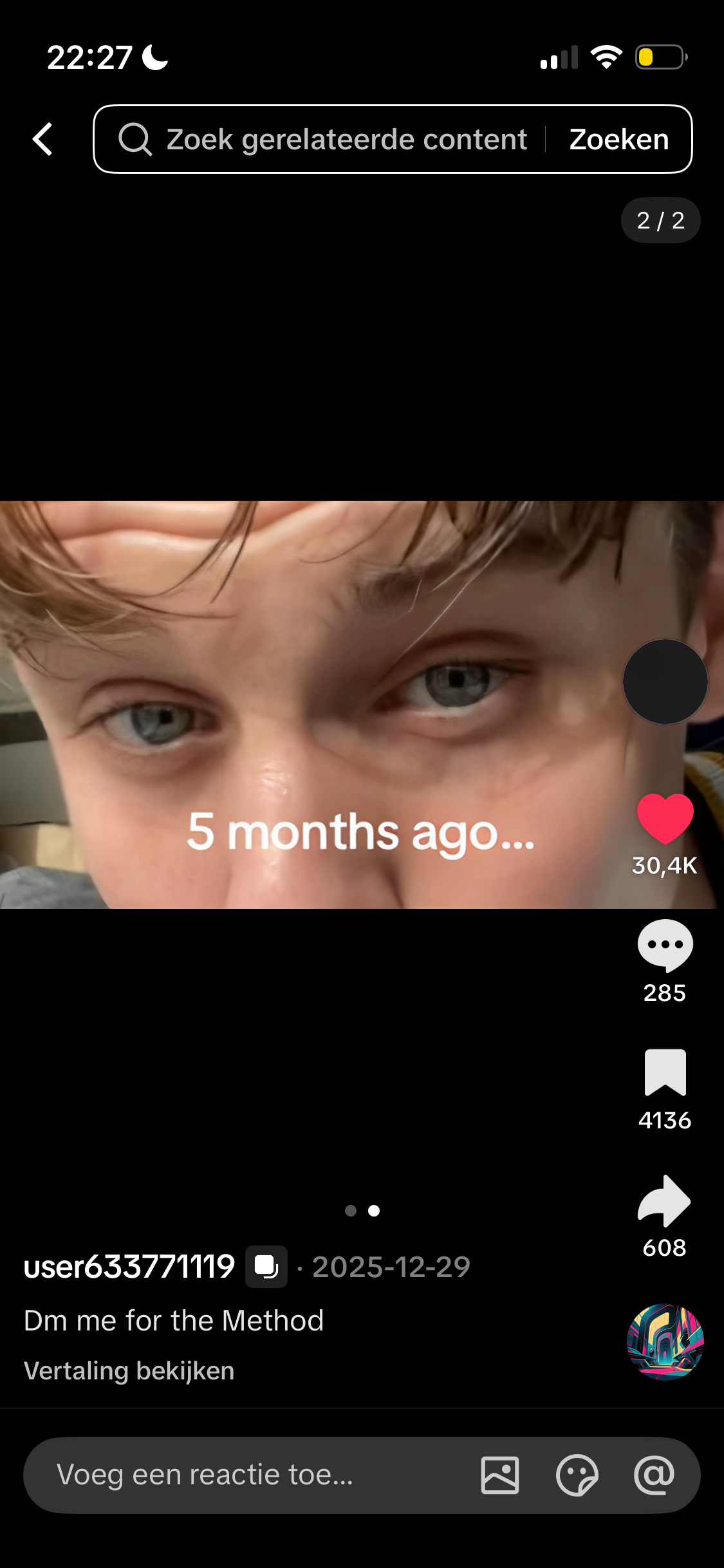Viewport: 724px width, 1568px height.
Task: Tap the Zoeken button
Action: click(618, 139)
